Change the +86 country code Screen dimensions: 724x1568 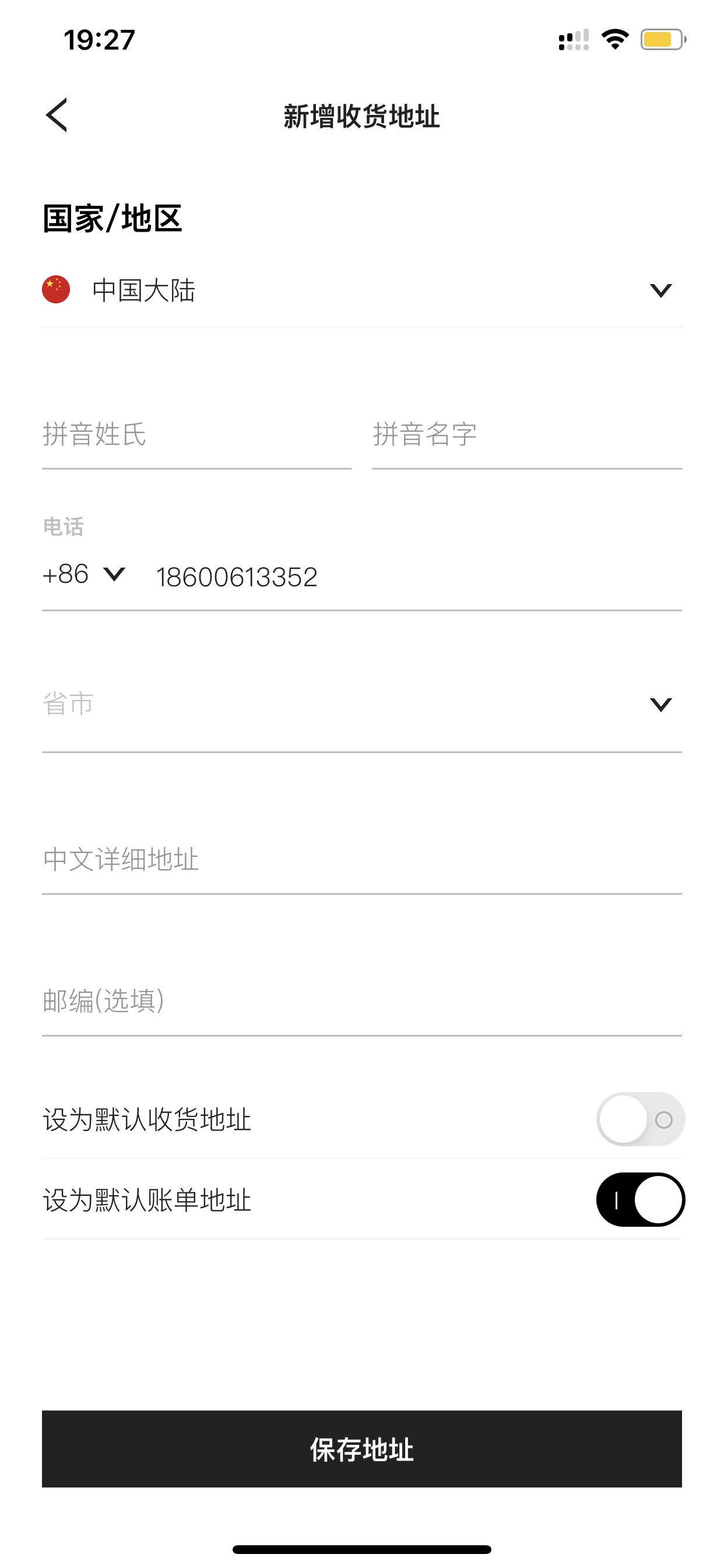click(84, 574)
